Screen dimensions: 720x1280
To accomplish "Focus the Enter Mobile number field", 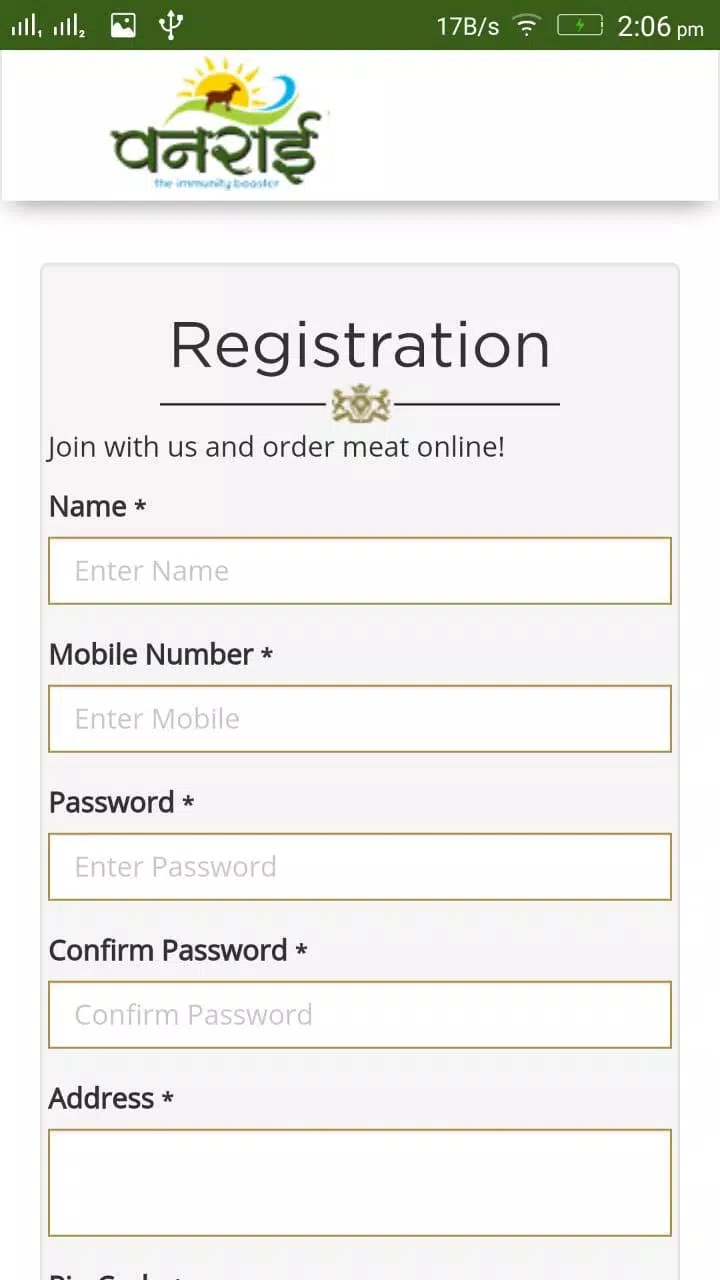I will coord(359,719).
